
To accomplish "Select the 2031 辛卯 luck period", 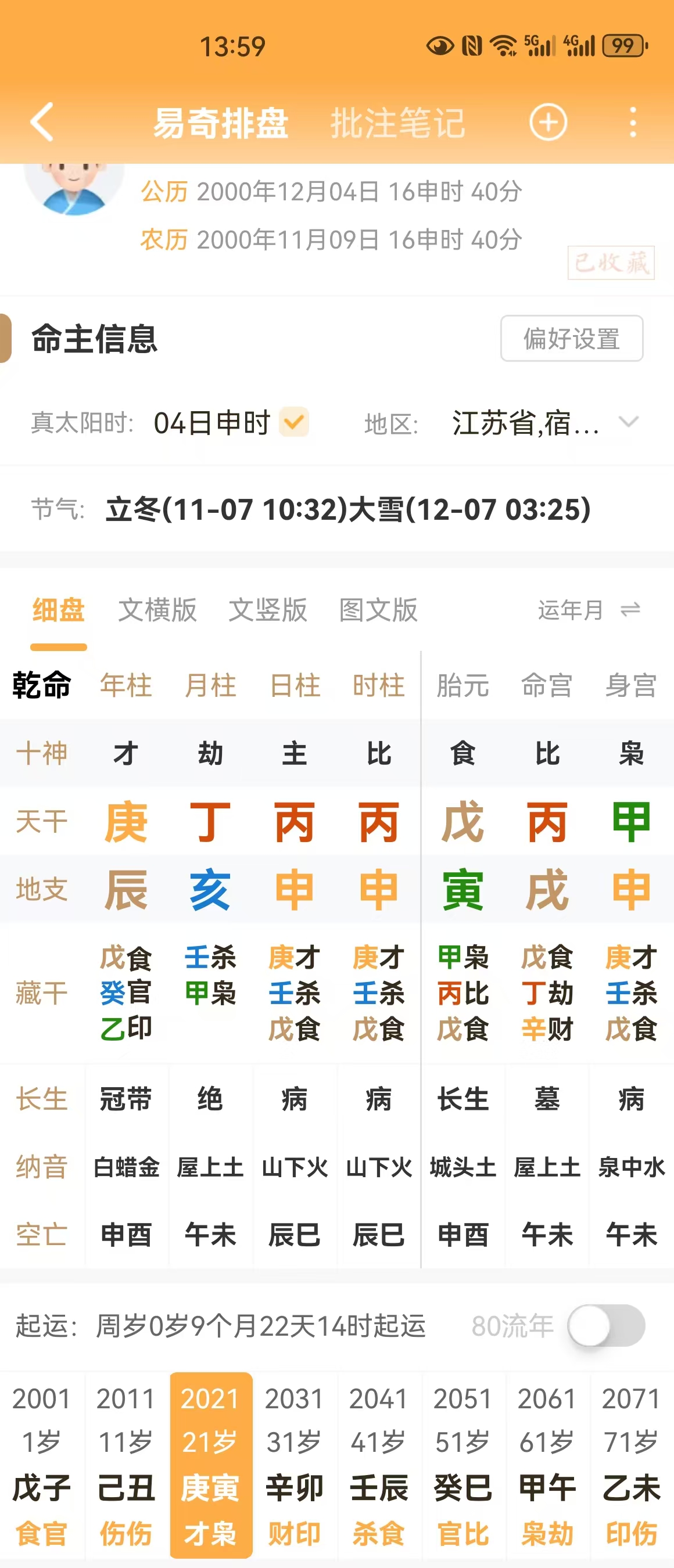I will [x=294, y=1464].
